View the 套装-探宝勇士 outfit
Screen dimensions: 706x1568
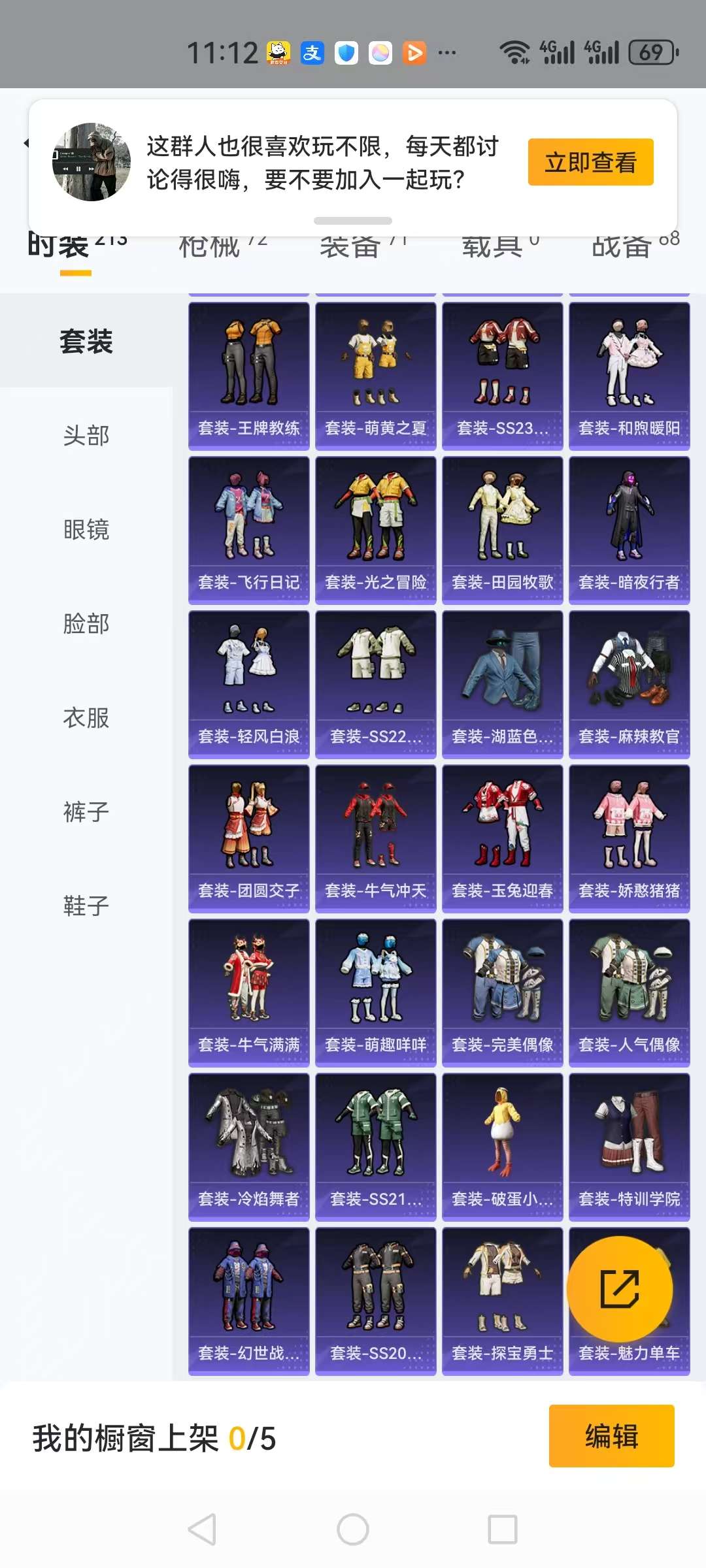502,1301
